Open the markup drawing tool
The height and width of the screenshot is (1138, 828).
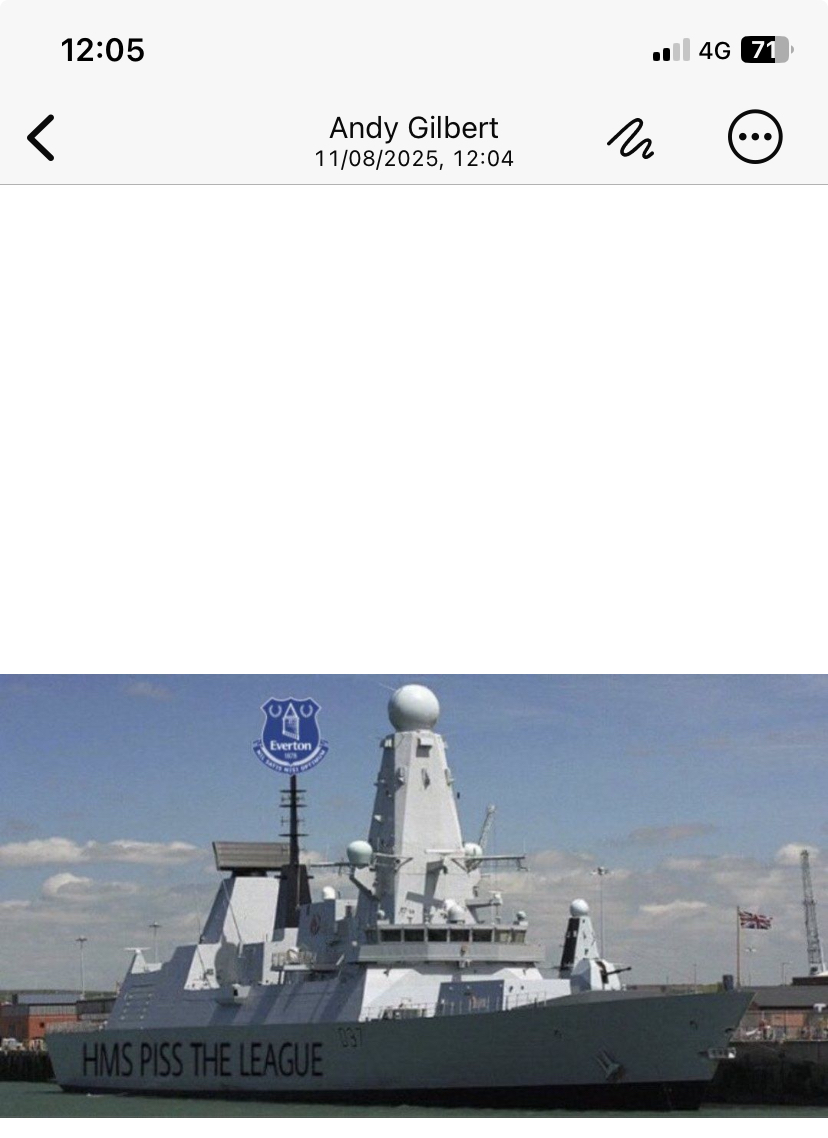tap(630, 139)
